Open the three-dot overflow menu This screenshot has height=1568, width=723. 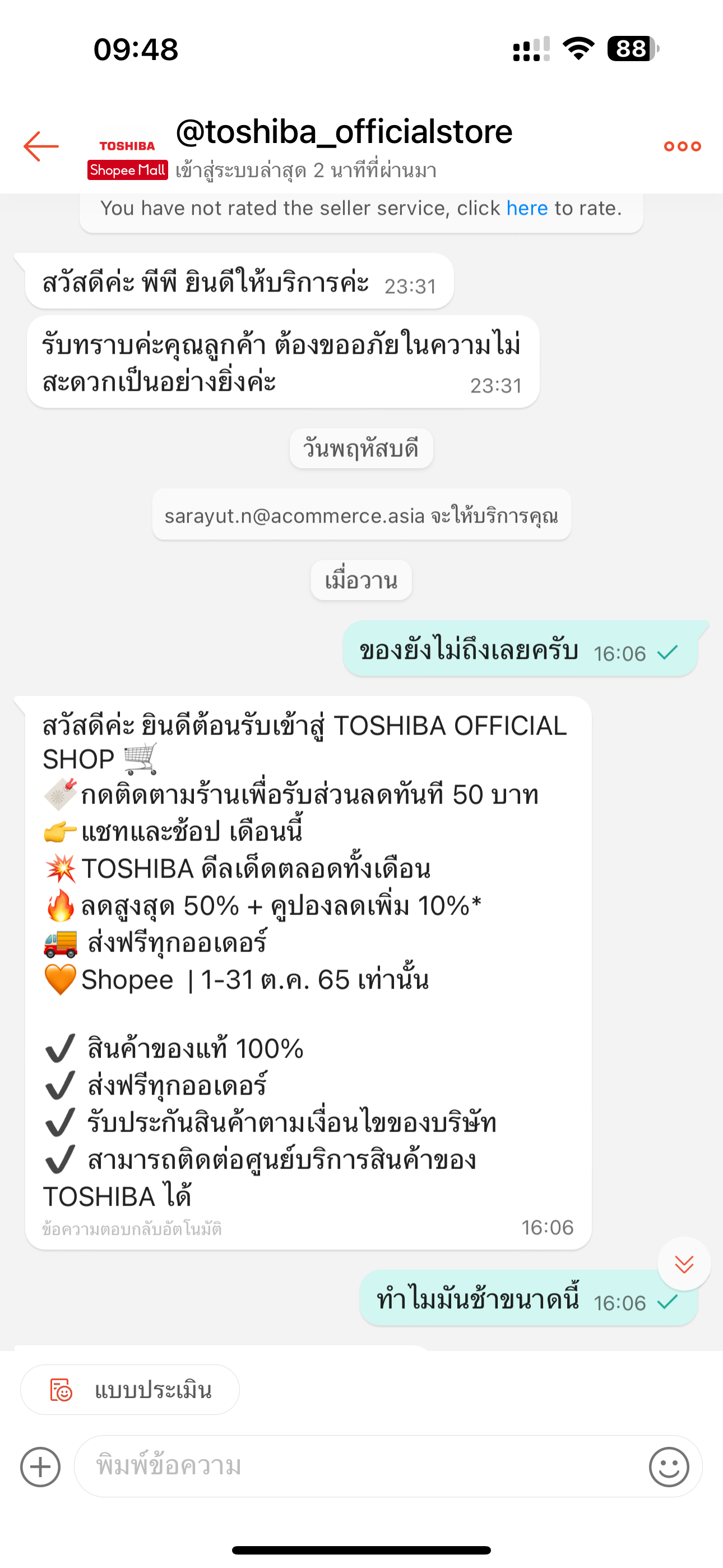[x=682, y=146]
